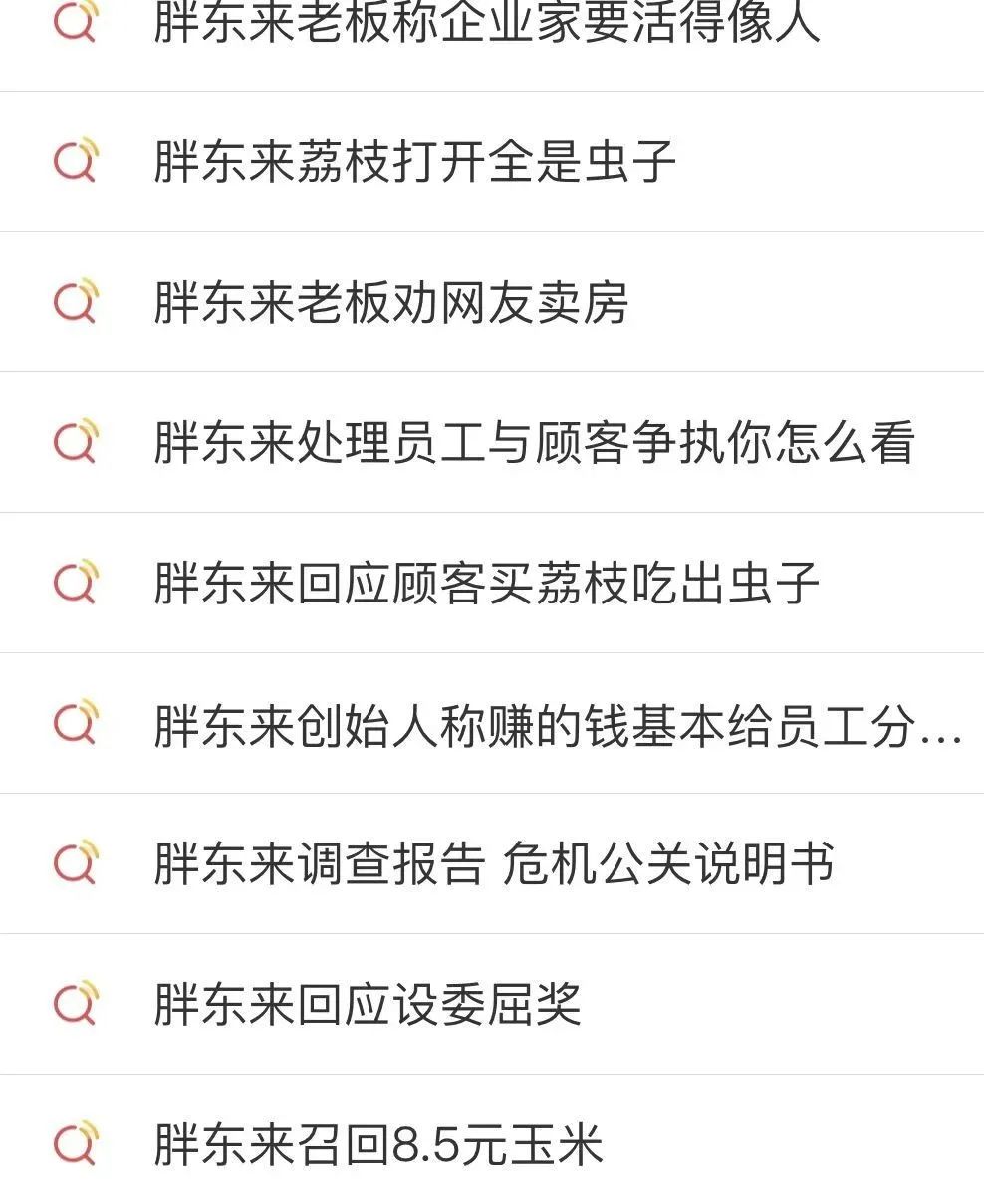Choose 胖东来回应顾客买荔枝吃出虫子 from the list
The image size is (984, 1204).
(x=486, y=584)
